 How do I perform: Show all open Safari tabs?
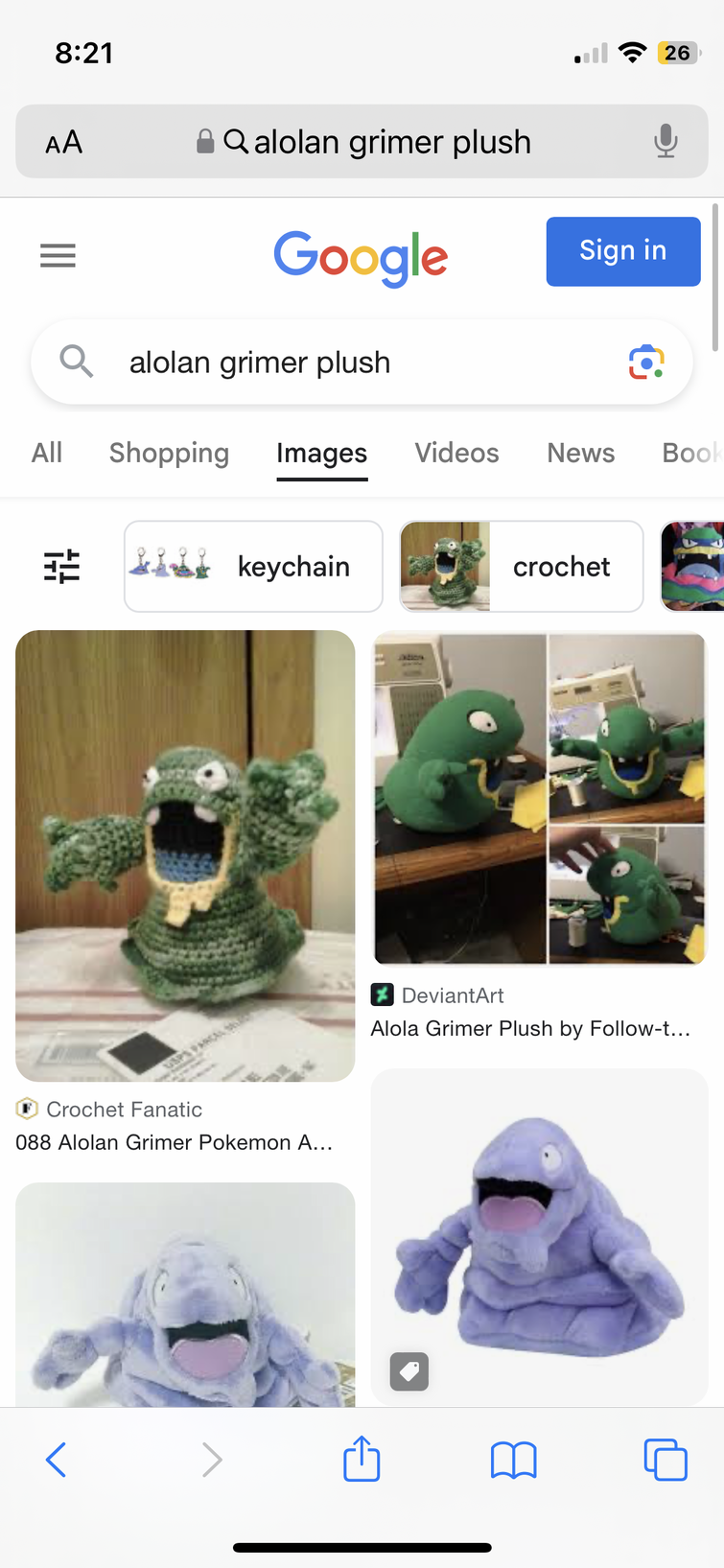pyautogui.click(x=666, y=1461)
